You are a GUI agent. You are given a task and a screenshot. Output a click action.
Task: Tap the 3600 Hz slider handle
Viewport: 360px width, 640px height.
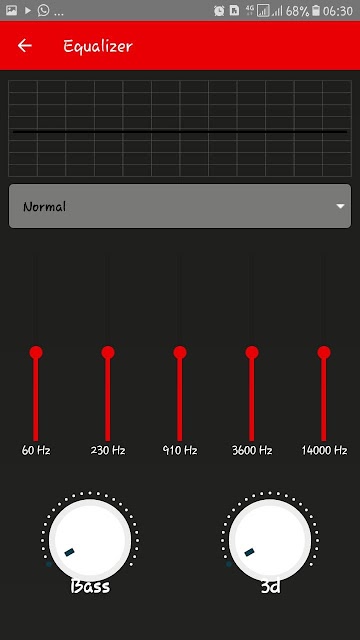click(x=252, y=352)
